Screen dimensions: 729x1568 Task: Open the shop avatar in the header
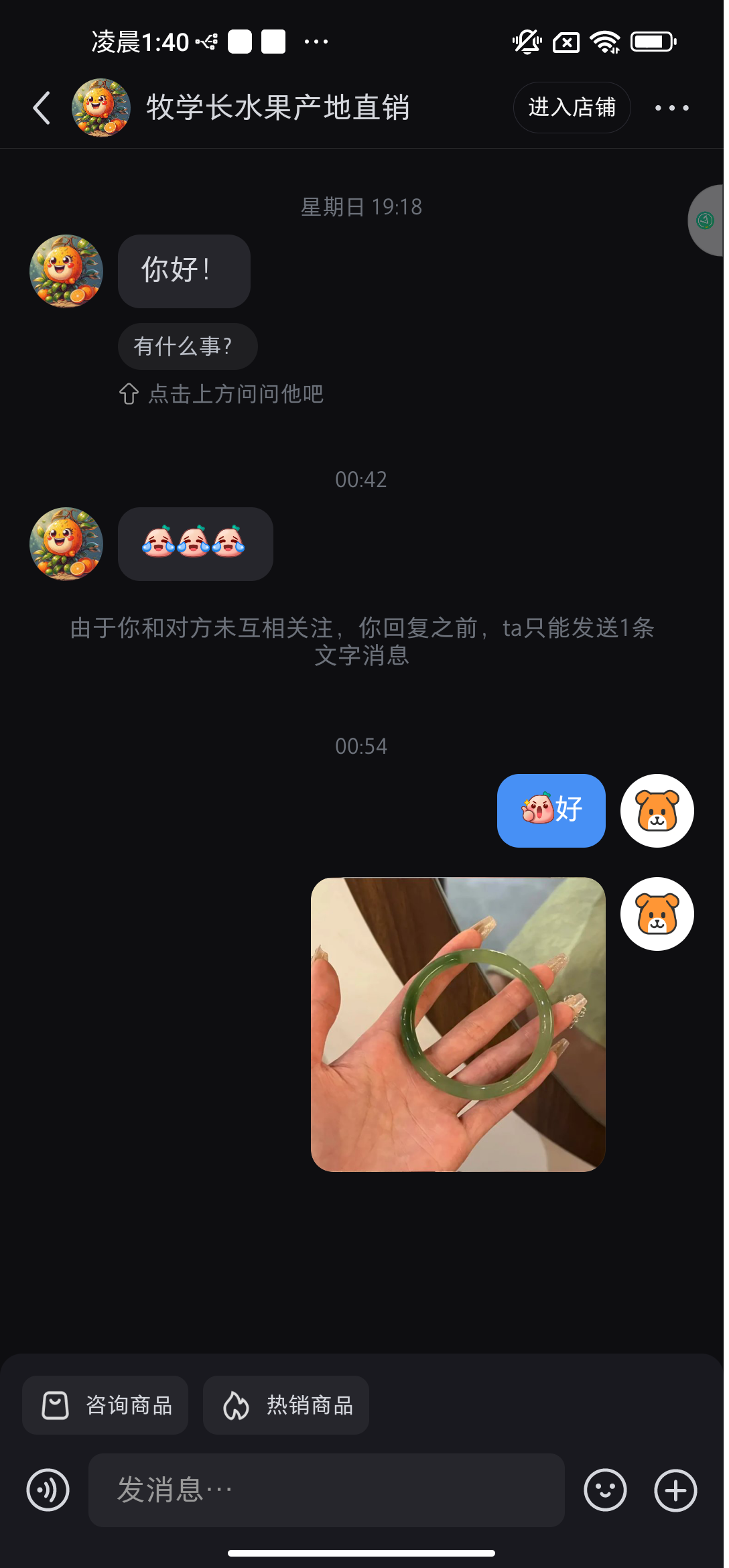[101, 108]
